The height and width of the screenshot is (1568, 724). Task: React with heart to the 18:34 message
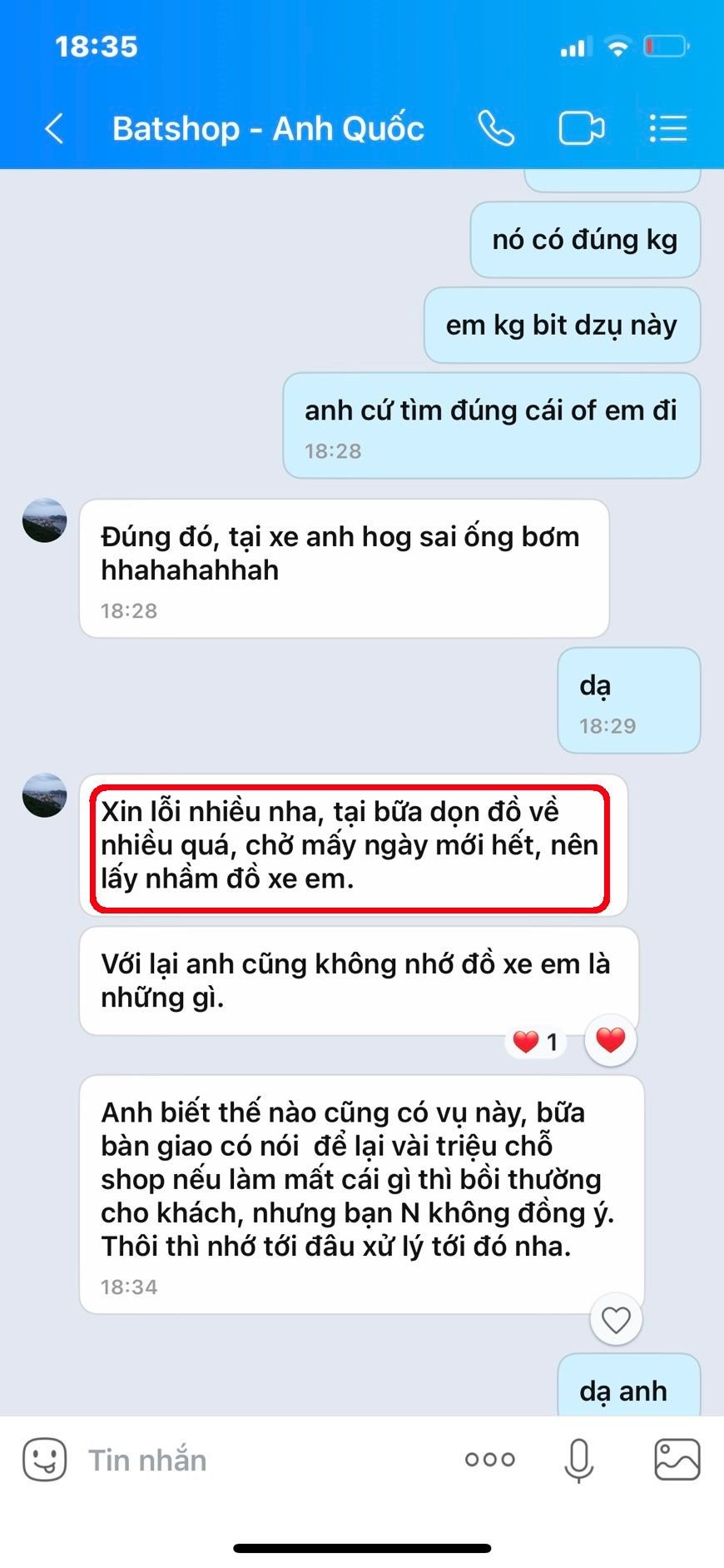point(616,1320)
